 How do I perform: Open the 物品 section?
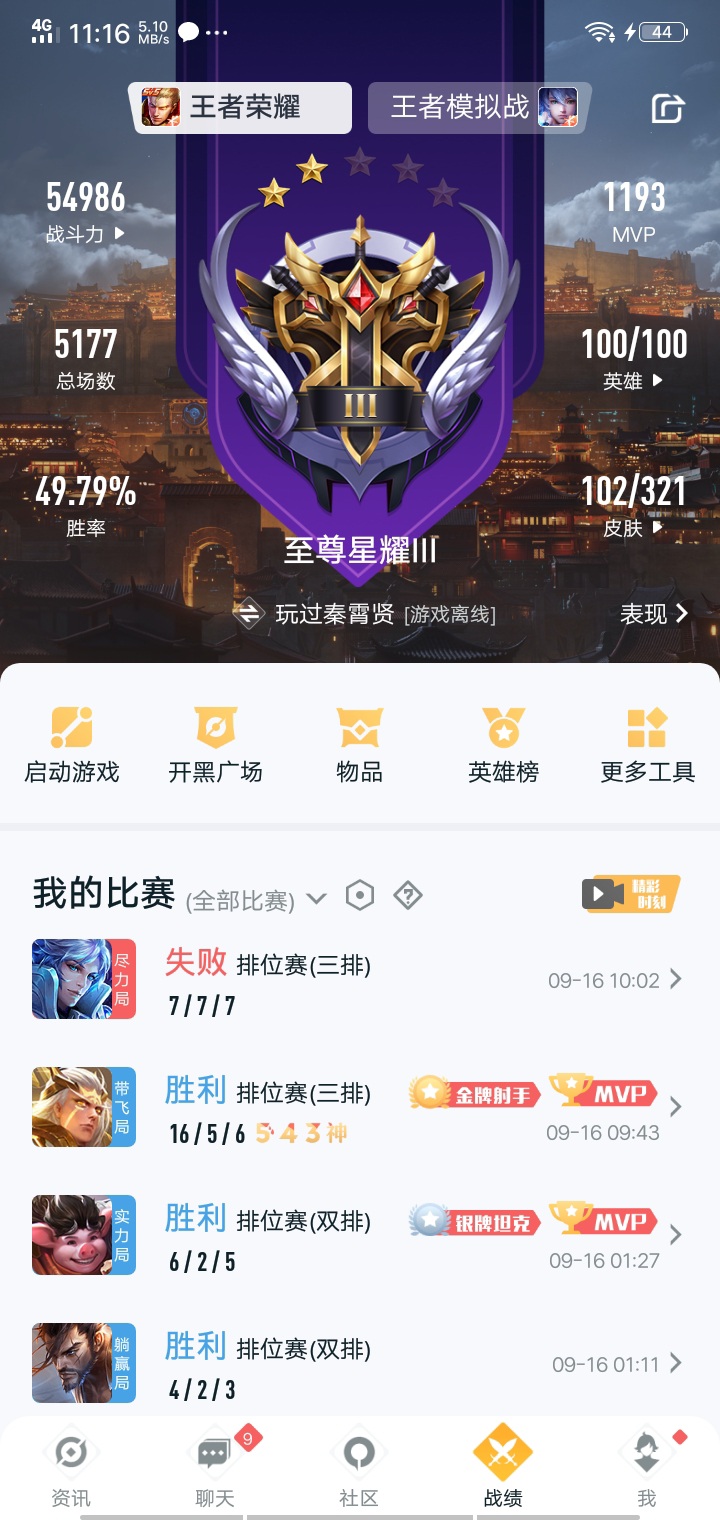coord(359,745)
